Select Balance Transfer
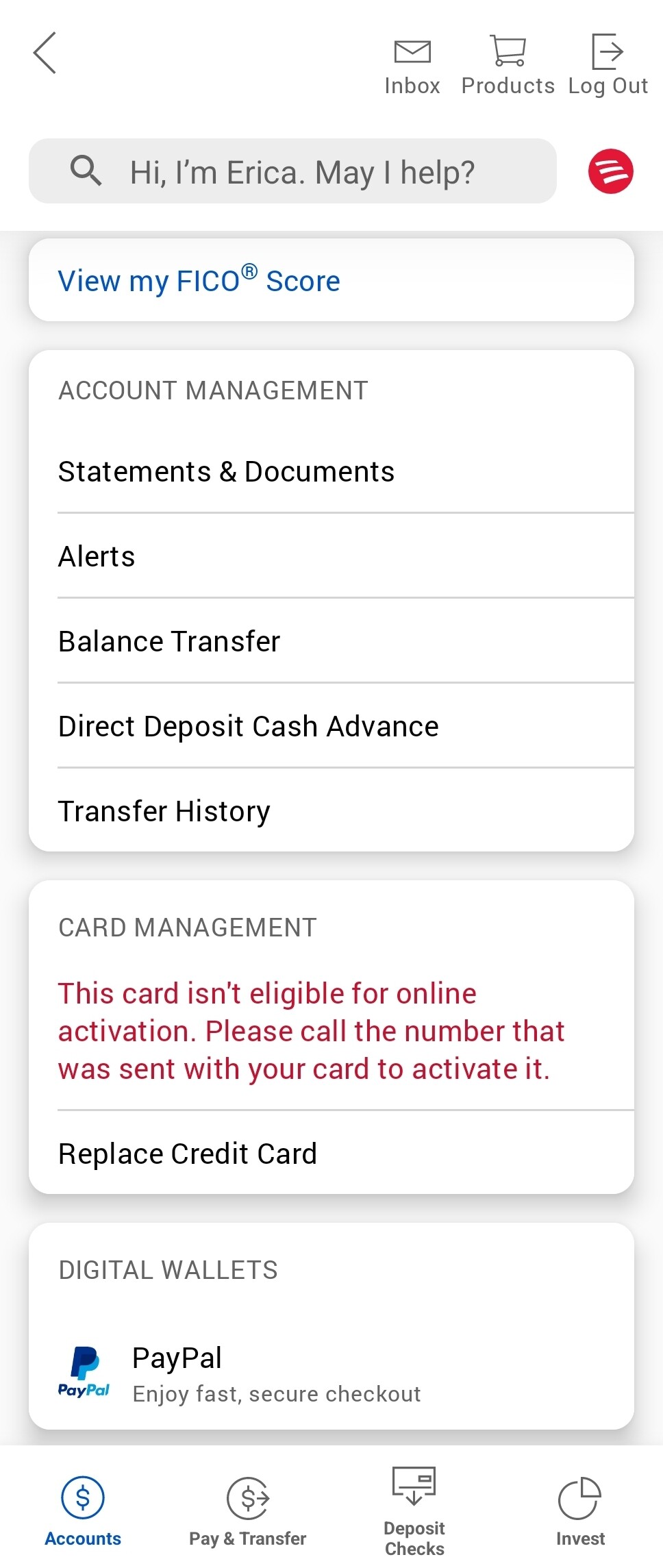 (x=169, y=641)
